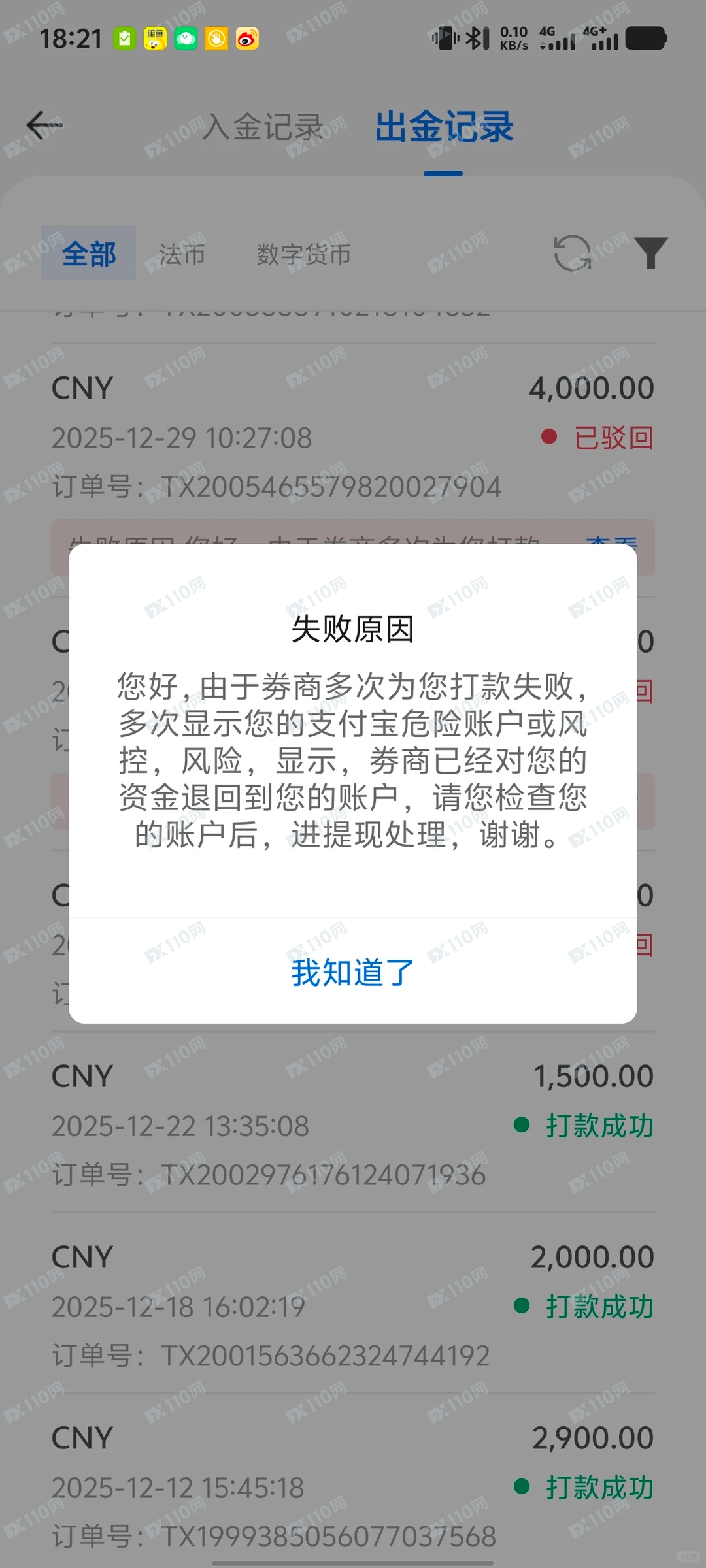The height and width of the screenshot is (1568, 706).
Task: Go back with the top-left arrow
Action: click(44, 125)
